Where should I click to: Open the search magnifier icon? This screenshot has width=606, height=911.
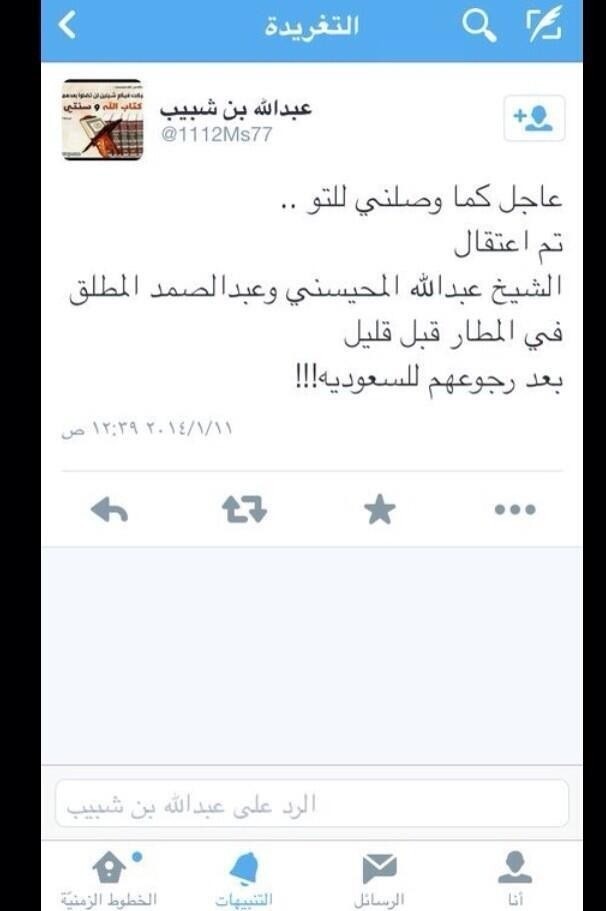coord(481,28)
